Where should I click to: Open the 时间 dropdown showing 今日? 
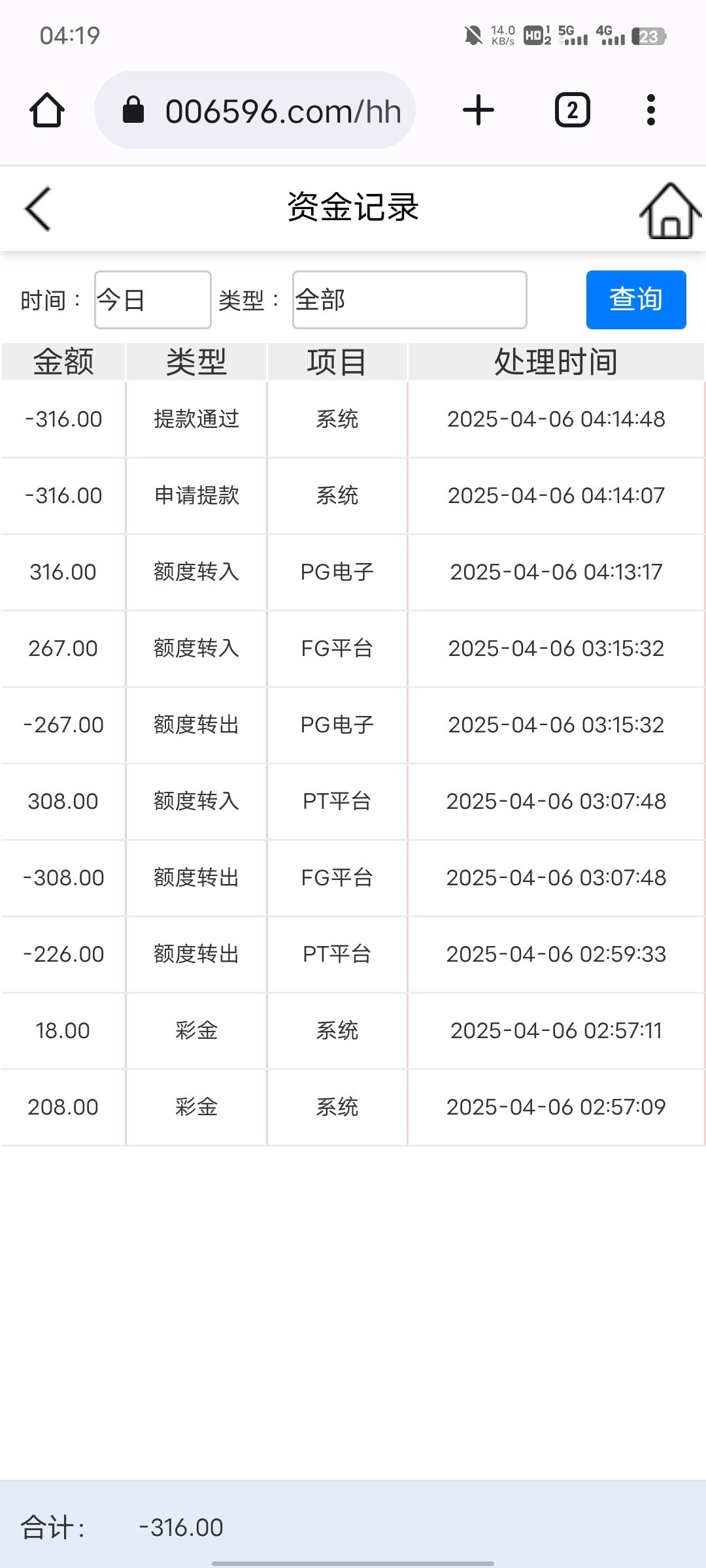tap(153, 300)
